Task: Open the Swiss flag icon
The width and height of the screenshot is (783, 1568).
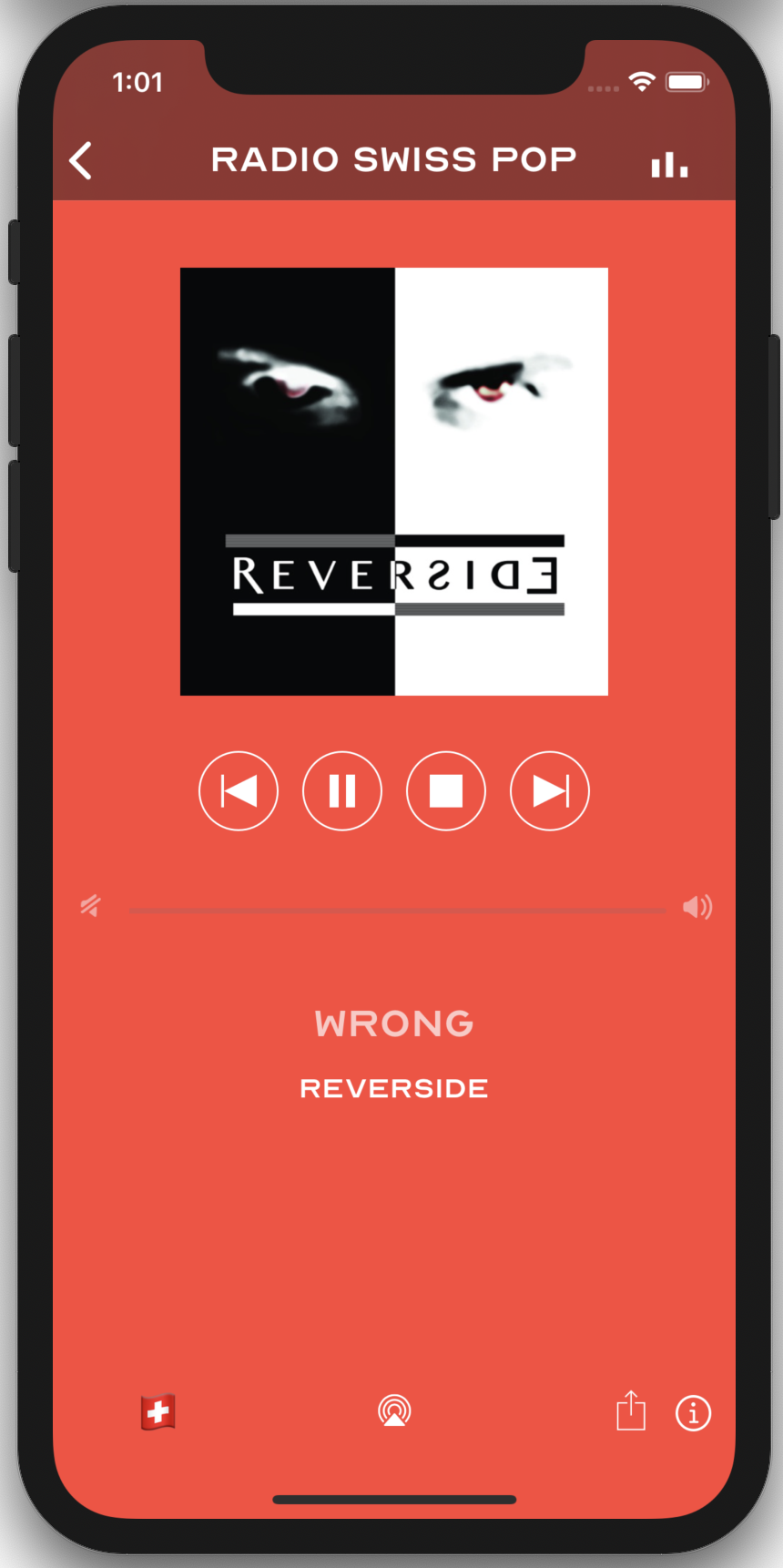Action: pyautogui.click(x=158, y=1412)
